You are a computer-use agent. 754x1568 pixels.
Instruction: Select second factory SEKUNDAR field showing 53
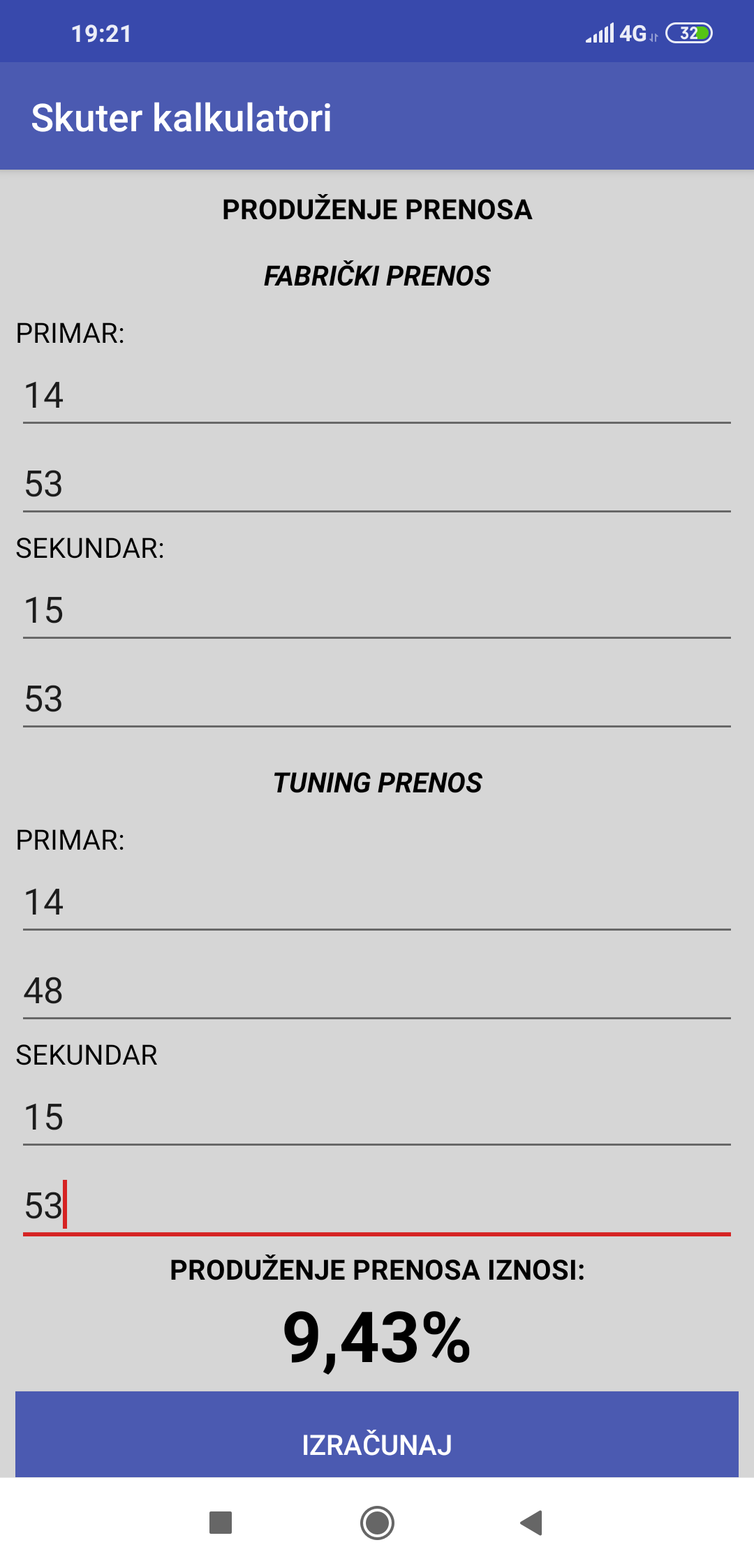point(377,699)
